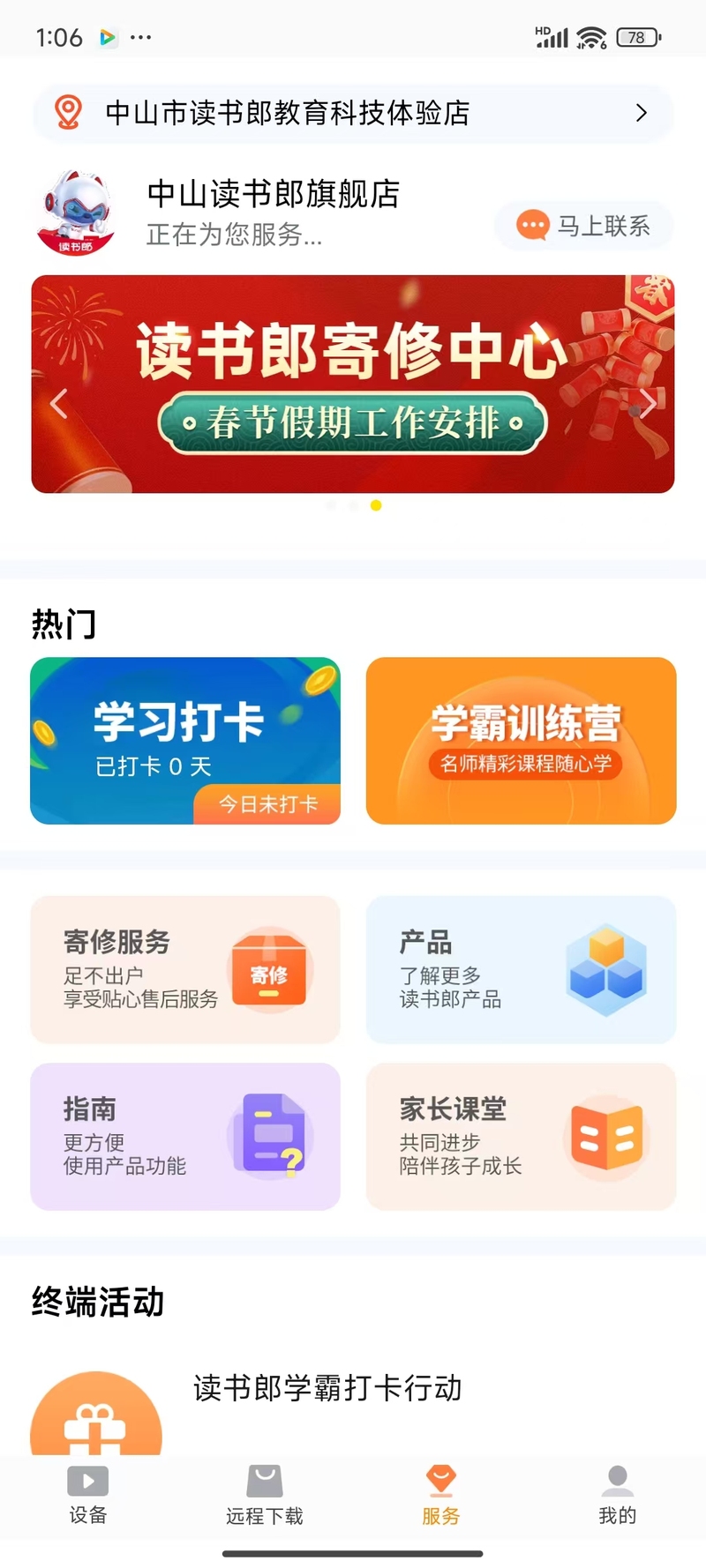Screen dimensions: 706x1568
Task: Tap 马上联系 to contact the store
Action: [x=584, y=226]
